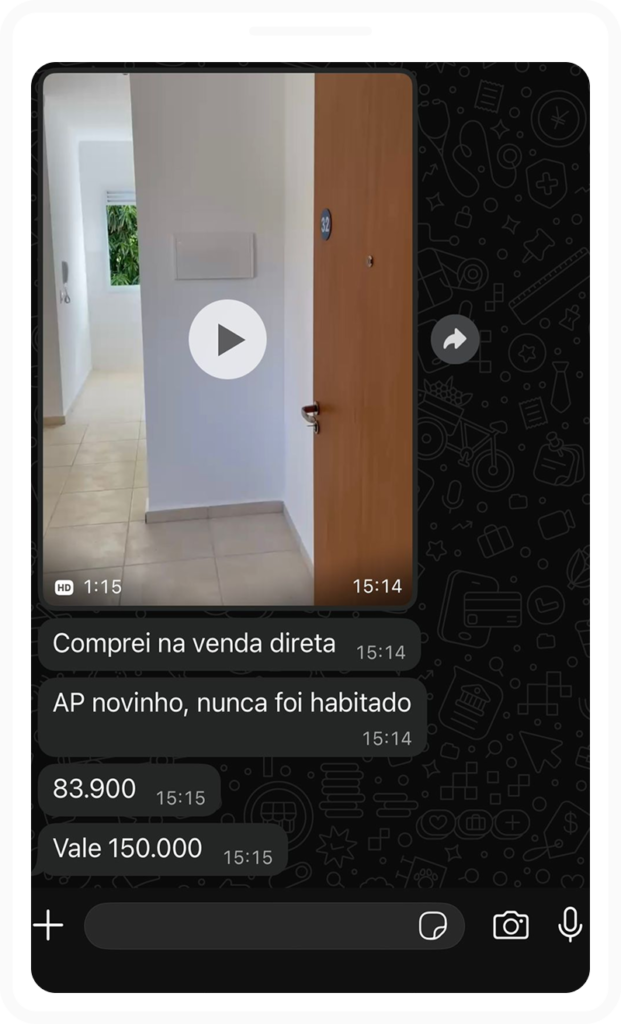The height and width of the screenshot is (1024, 621).
Task: Tap the message input field
Action: [250, 926]
